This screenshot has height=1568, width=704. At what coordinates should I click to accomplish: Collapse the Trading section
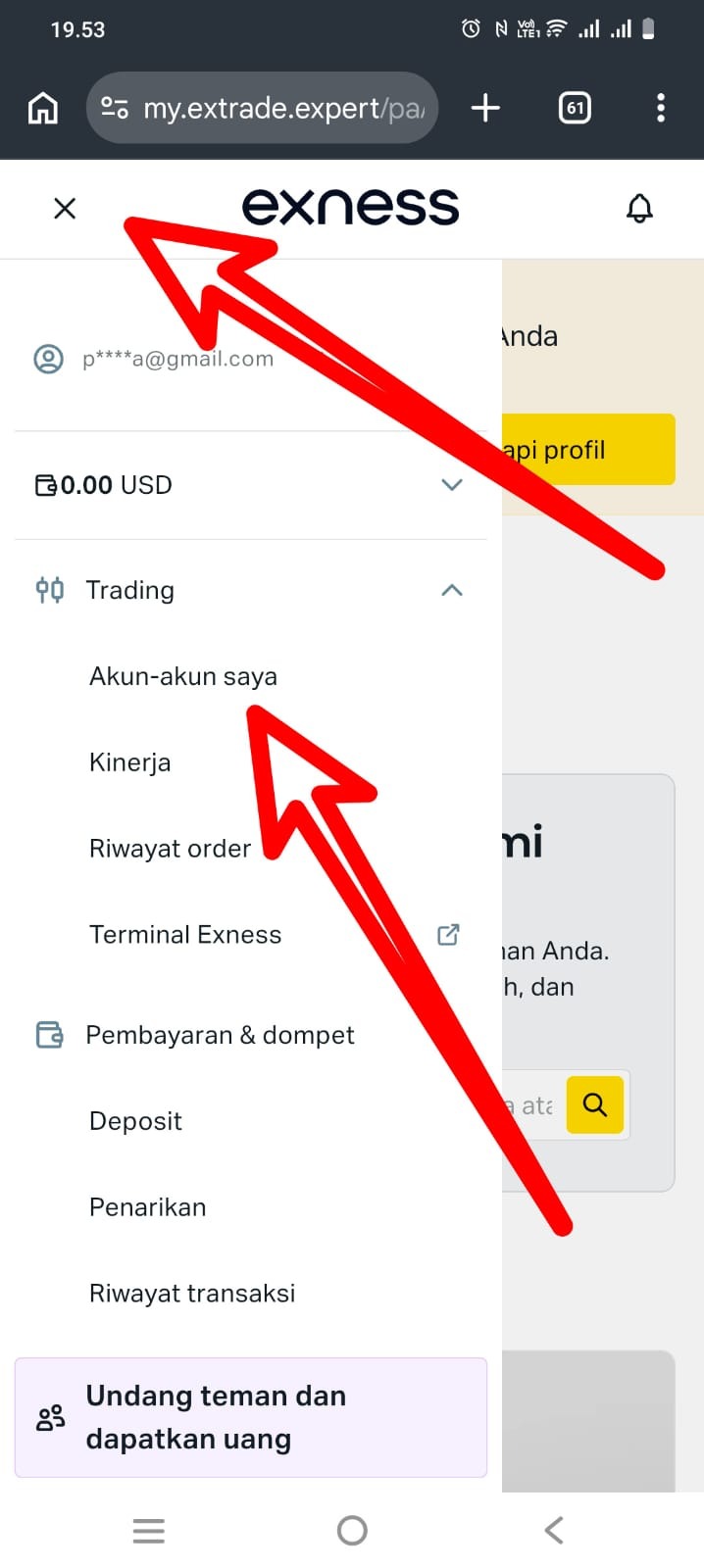click(x=451, y=590)
